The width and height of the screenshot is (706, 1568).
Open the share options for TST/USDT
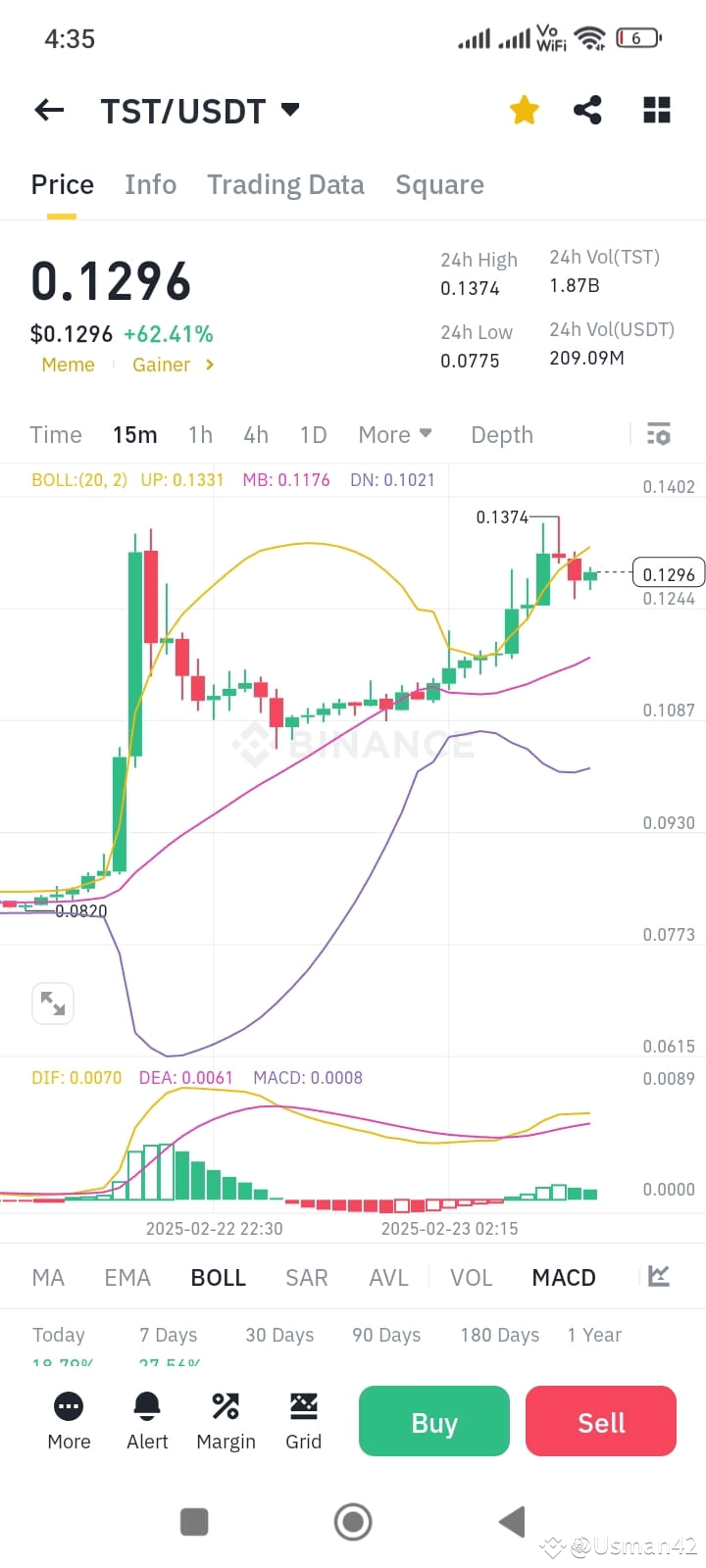pyautogui.click(x=587, y=110)
